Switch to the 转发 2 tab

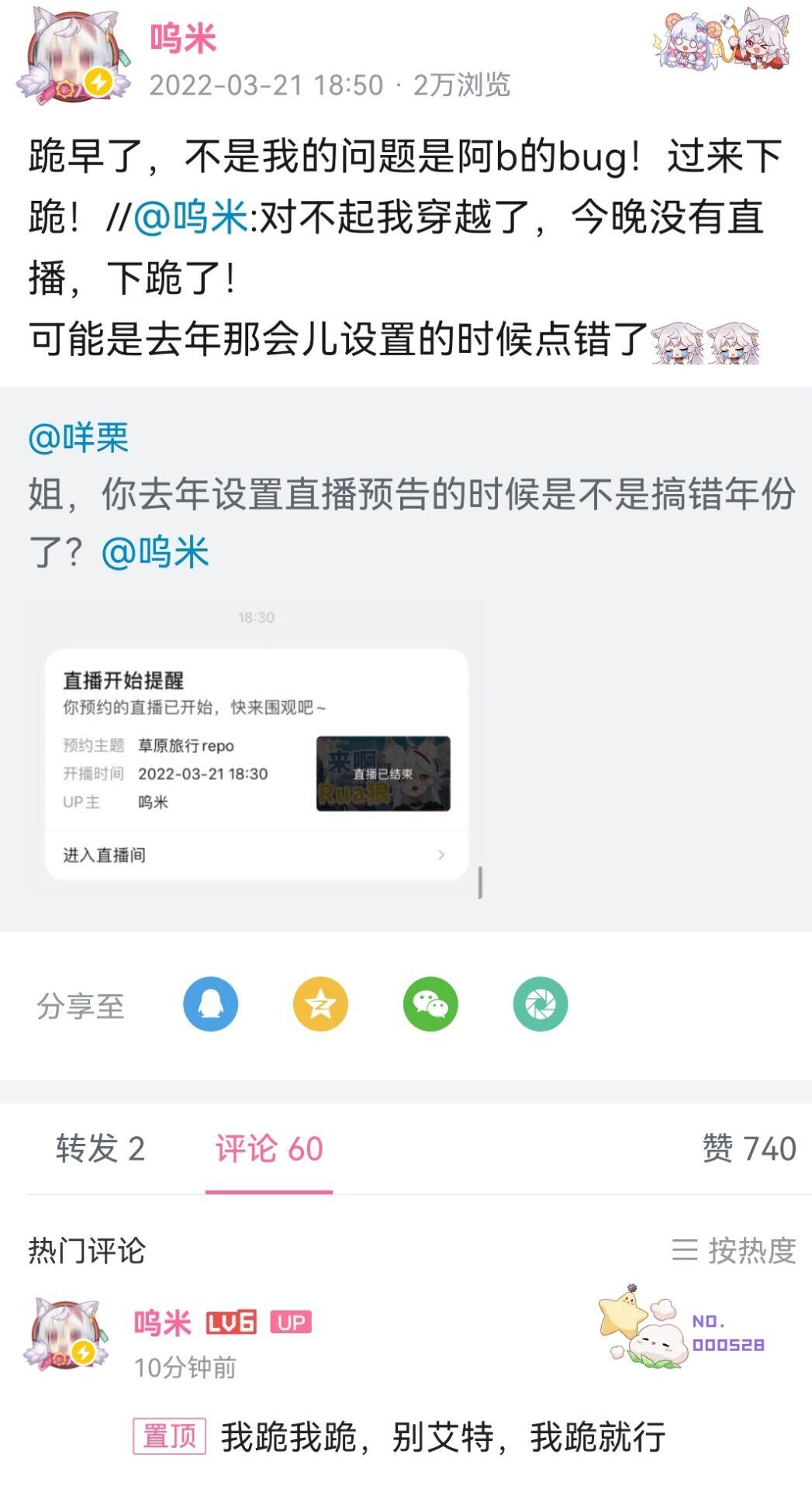tap(100, 1149)
